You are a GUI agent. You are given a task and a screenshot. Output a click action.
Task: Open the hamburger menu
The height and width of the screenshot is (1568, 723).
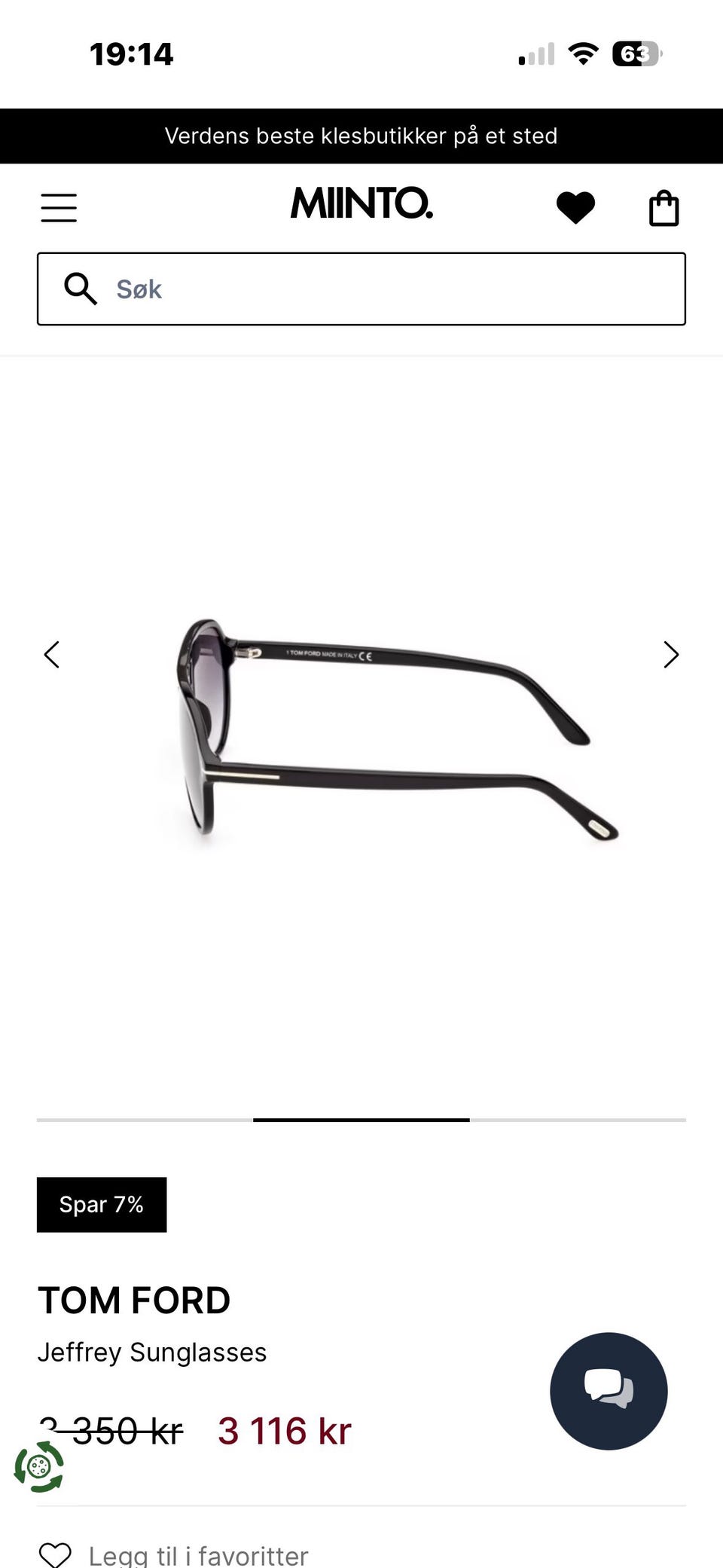[x=59, y=208]
